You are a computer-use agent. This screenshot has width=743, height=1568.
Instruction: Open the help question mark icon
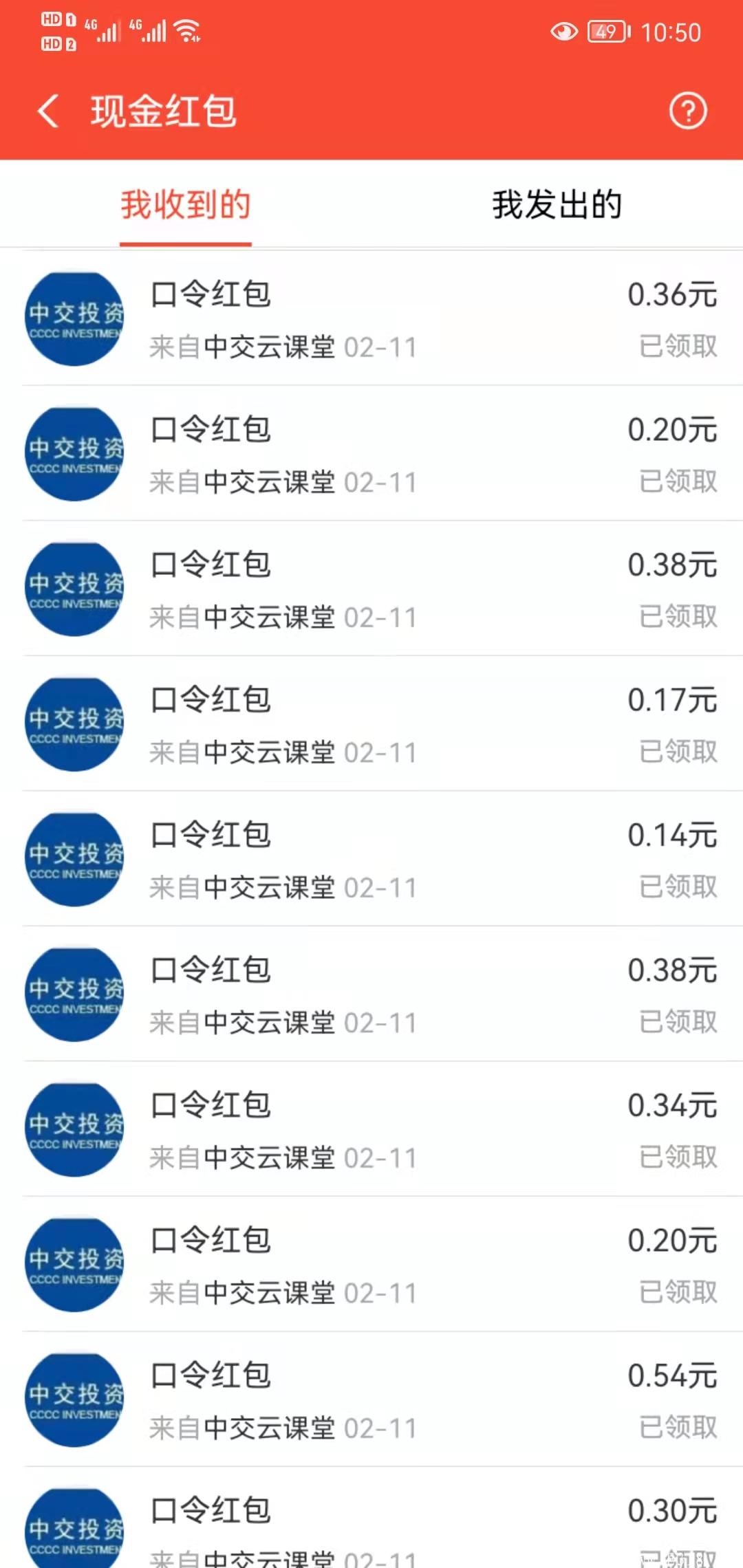(x=688, y=111)
